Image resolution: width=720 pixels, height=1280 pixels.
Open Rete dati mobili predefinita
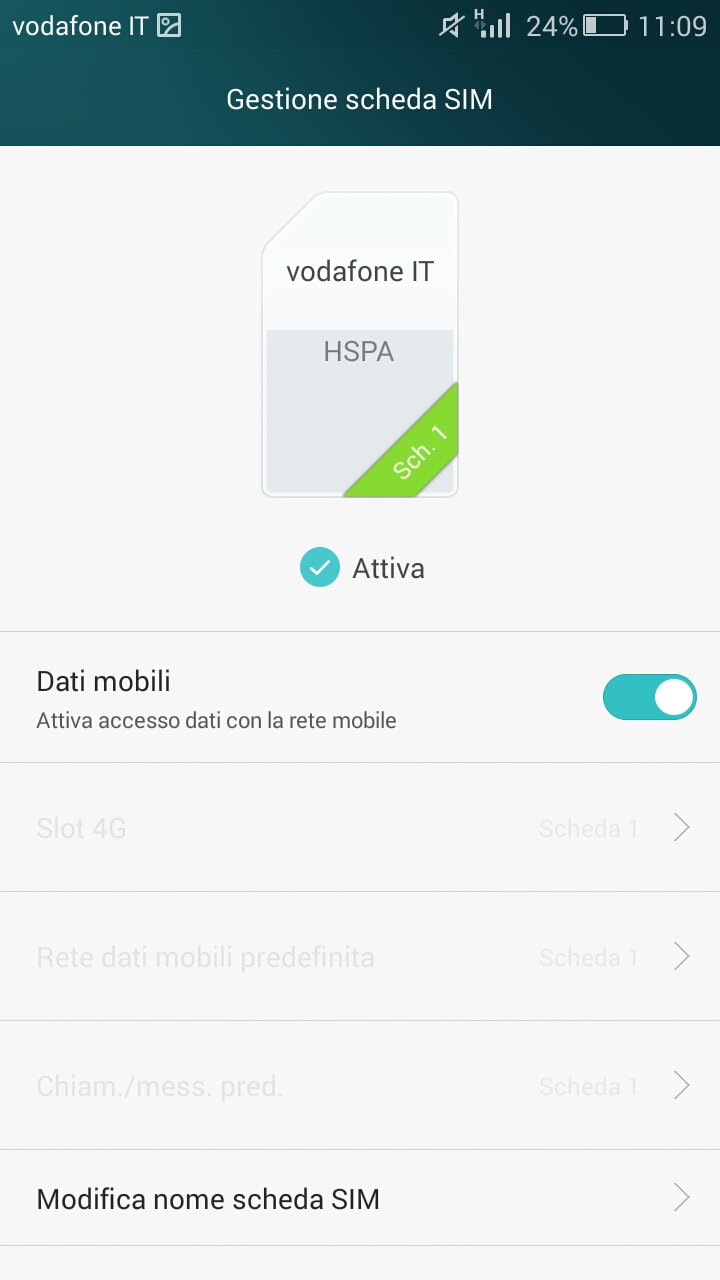(360, 957)
